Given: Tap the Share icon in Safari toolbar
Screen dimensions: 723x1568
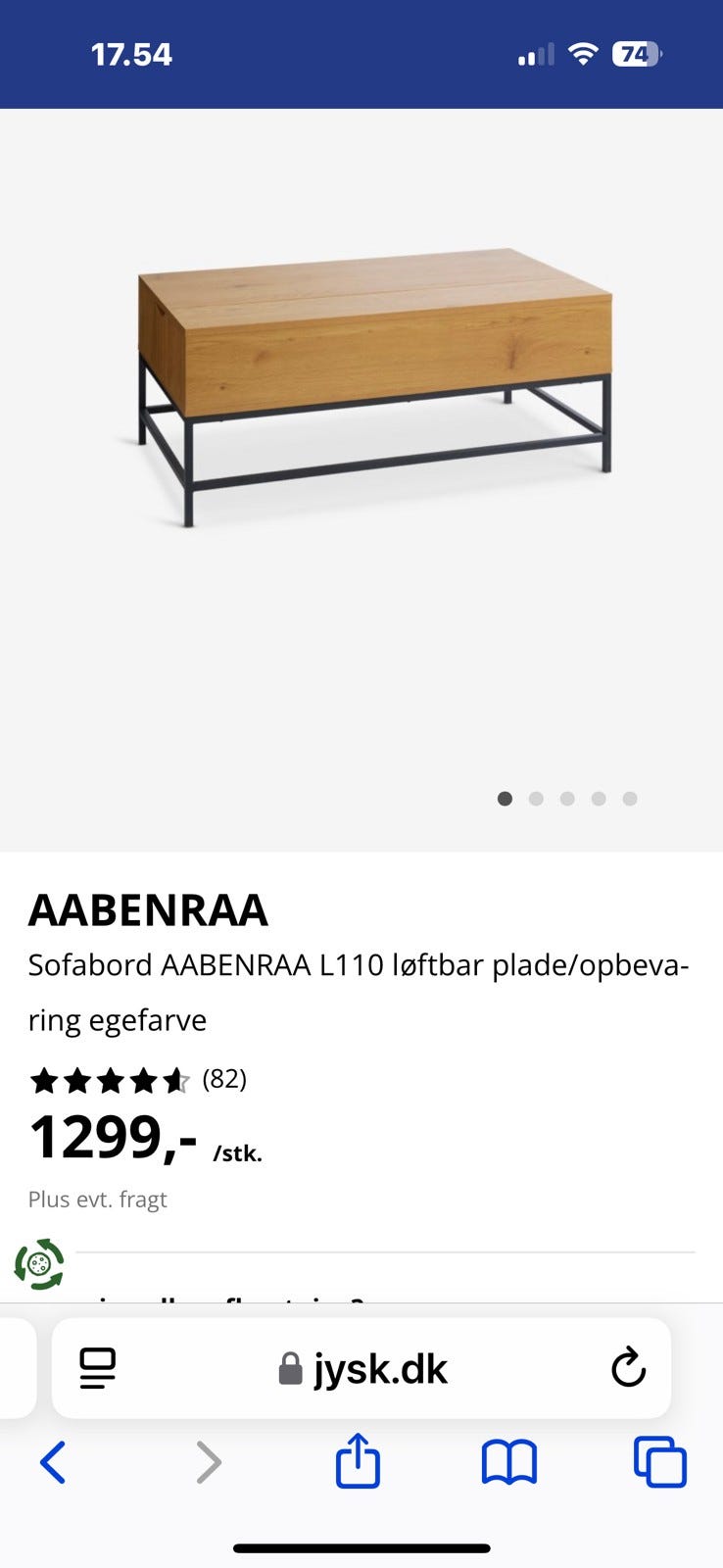Looking at the screenshot, I should tap(358, 1460).
